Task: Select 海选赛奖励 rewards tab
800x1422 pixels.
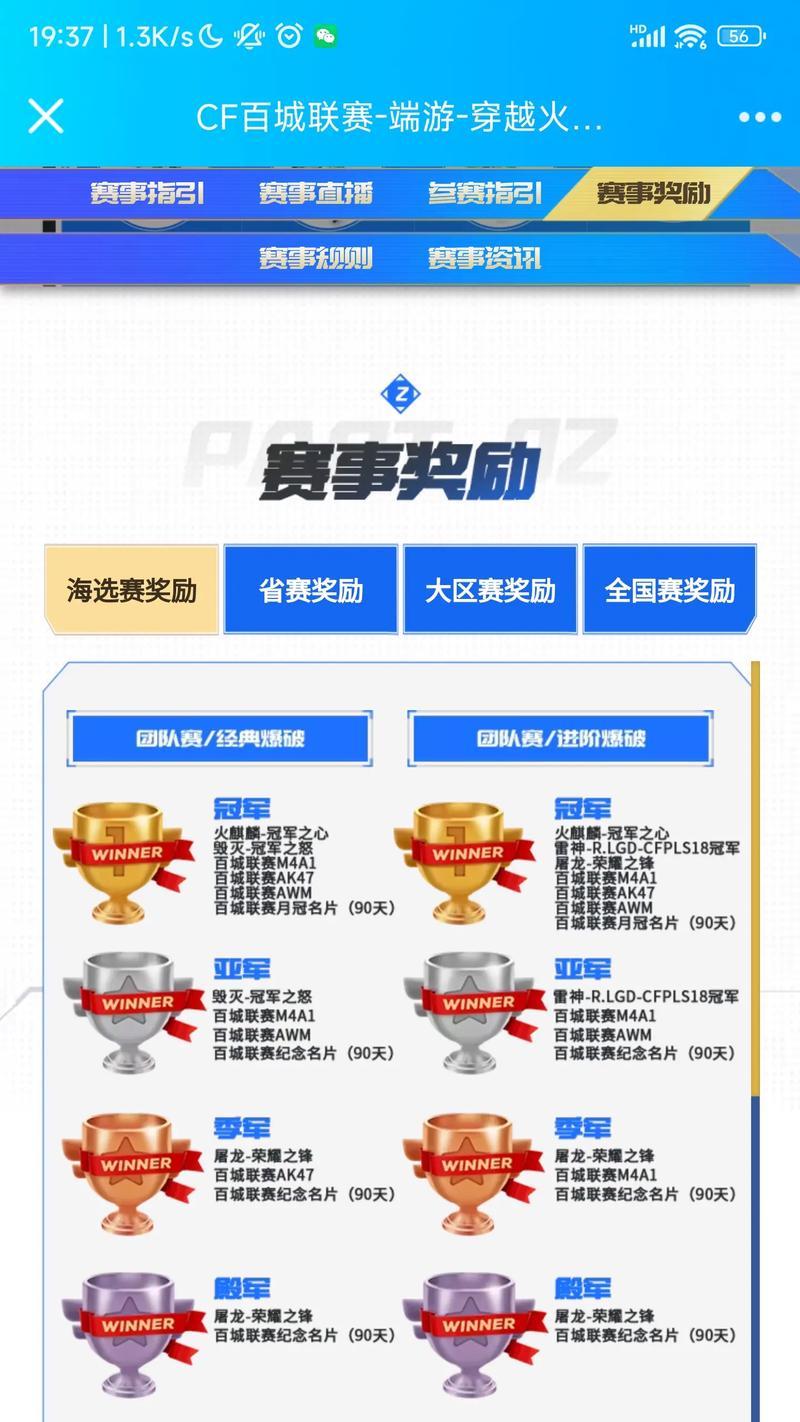Action: [131, 590]
